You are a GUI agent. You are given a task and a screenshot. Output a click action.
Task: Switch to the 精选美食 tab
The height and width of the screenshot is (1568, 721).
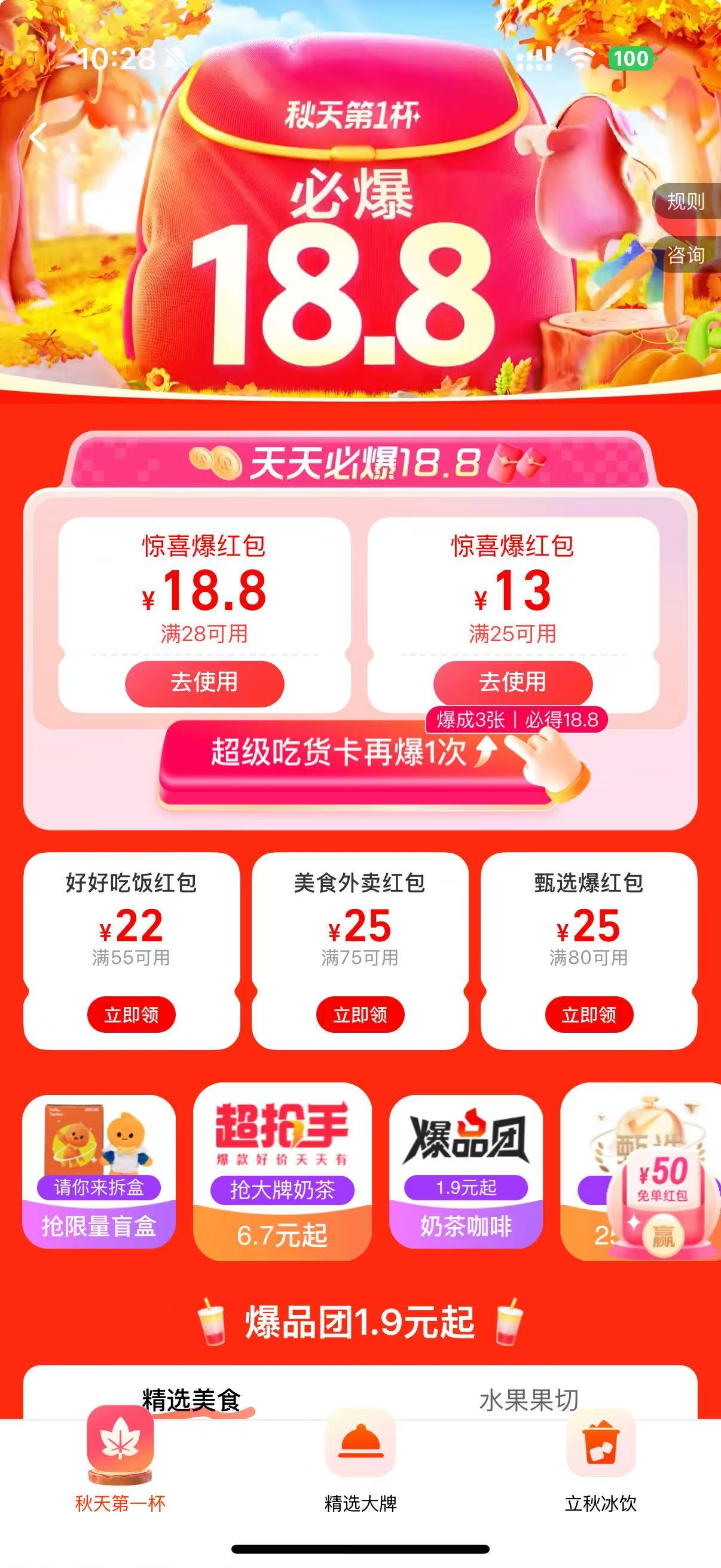[x=191, y=1400]
